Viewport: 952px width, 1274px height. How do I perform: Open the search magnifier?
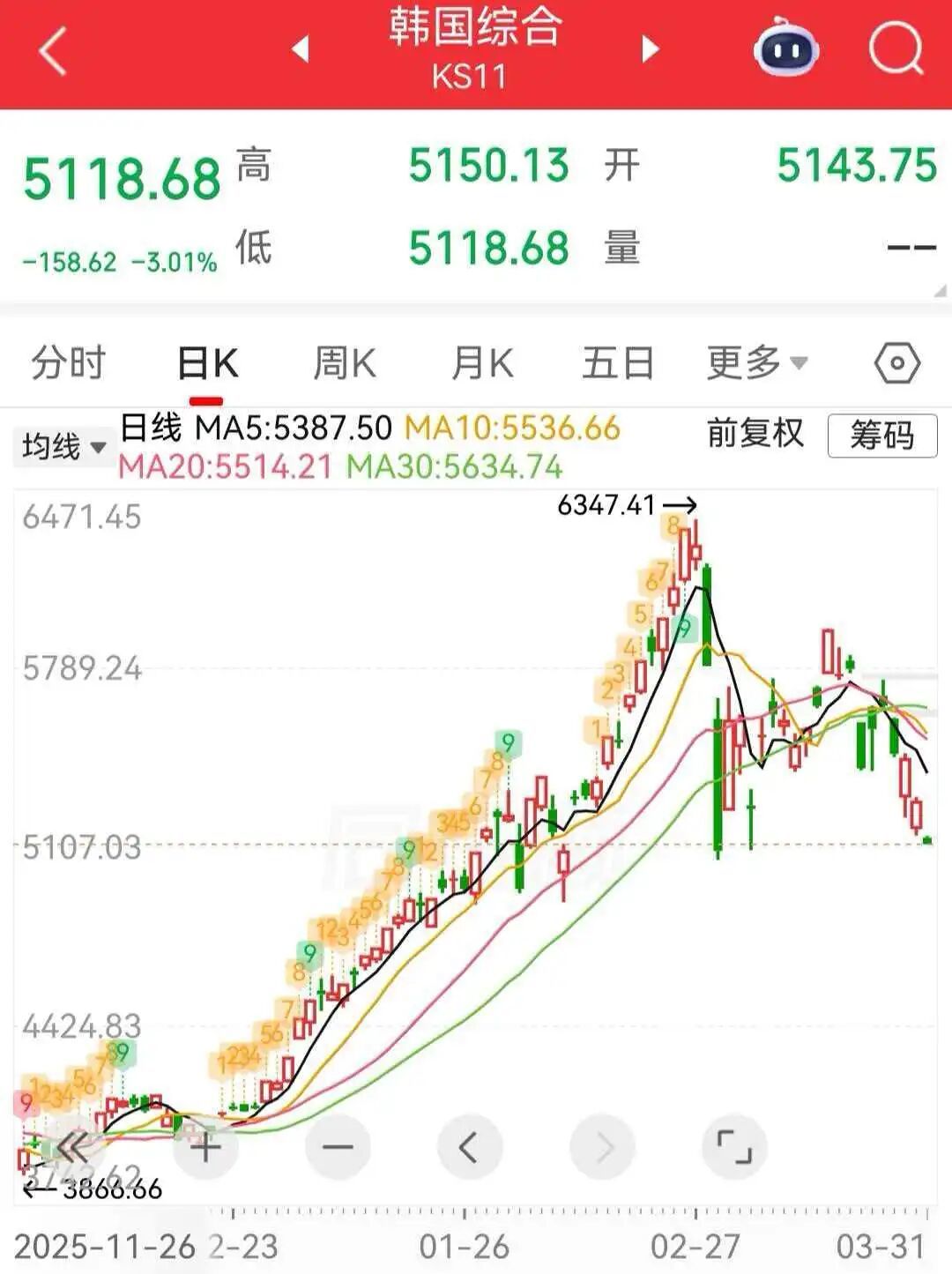(x=896, y=49)
